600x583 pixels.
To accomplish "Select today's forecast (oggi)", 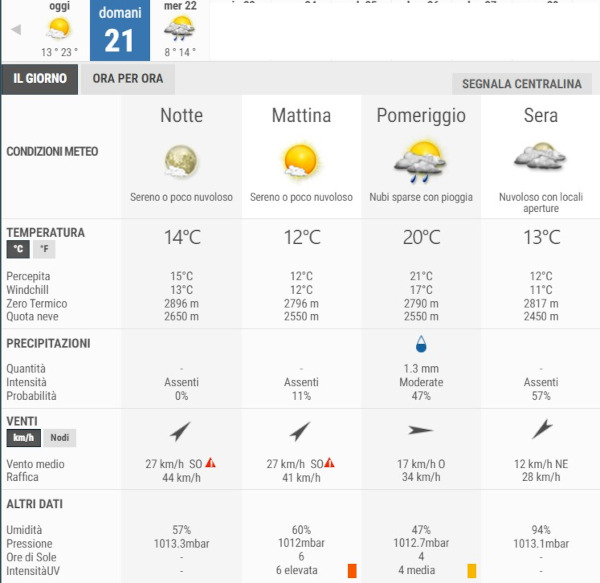I will point(59,30).
